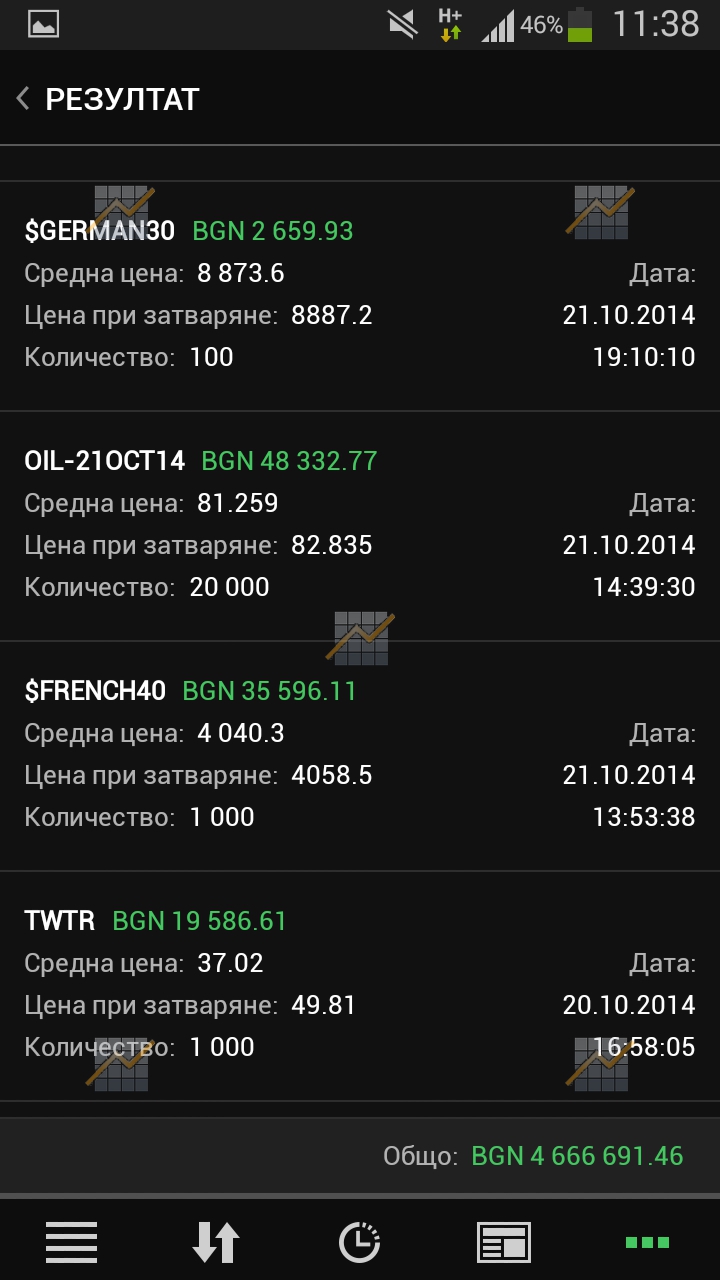Open the list tab in bottom bar
The height and width of the screenshot is (1280, 720).
pos(72,1242)
